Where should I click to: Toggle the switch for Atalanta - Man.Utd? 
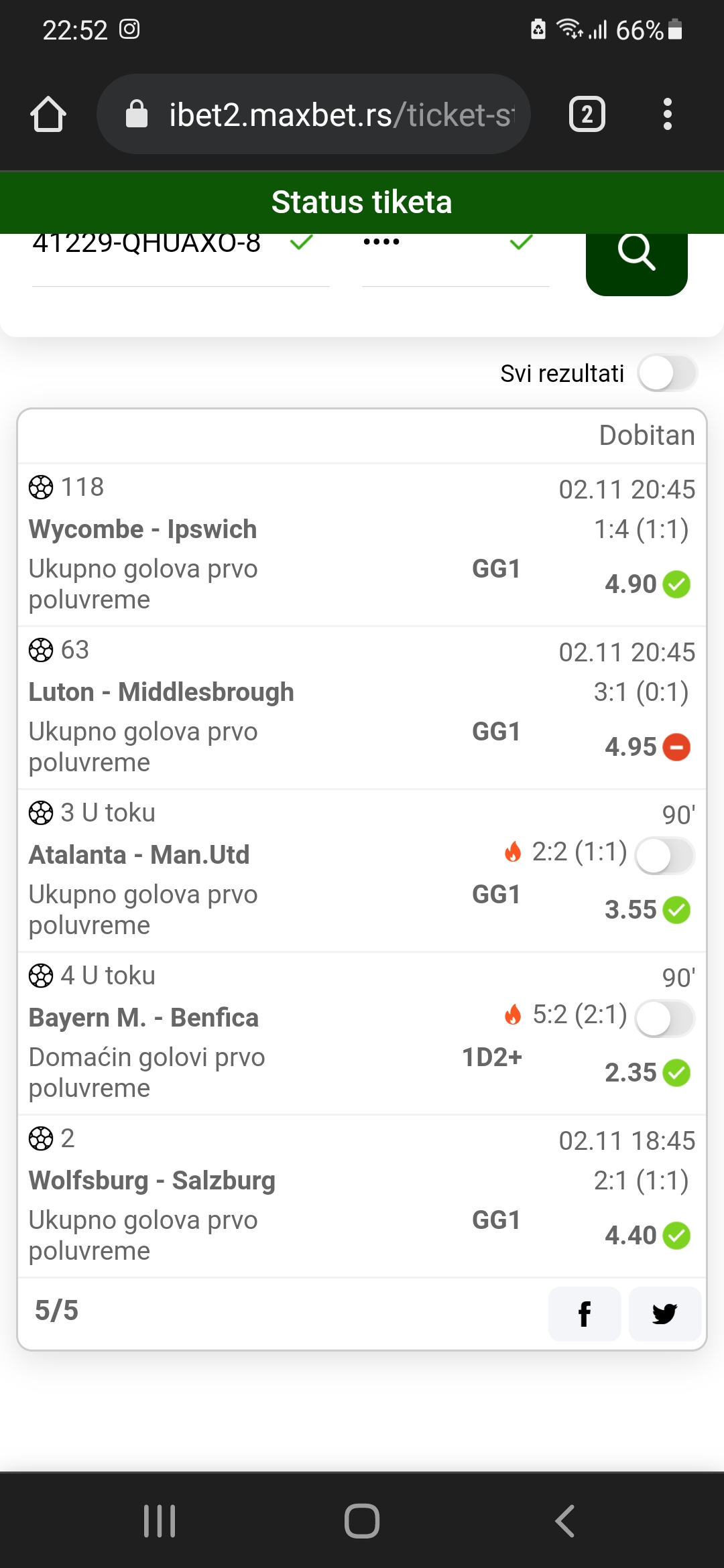tap(664, 856)
